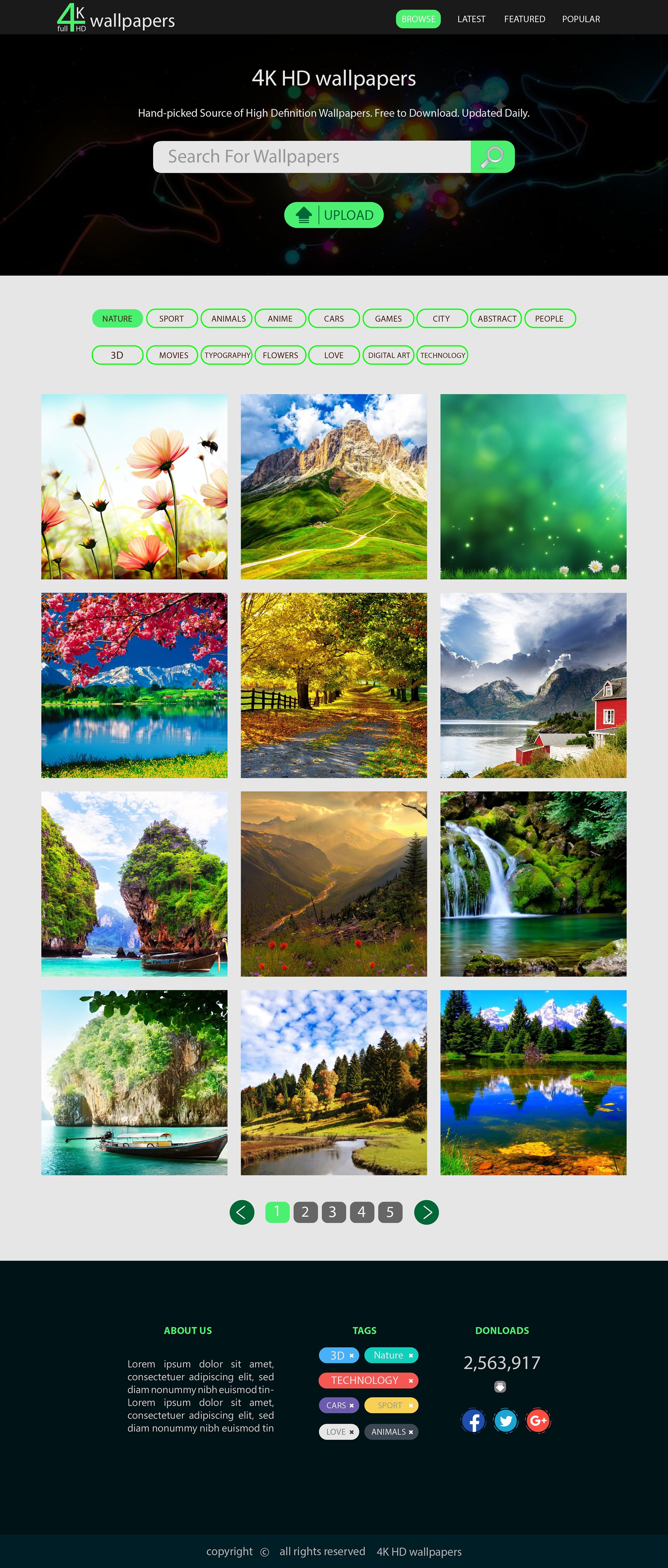668x1568 pixels.
Task: Open the red house by fjord wallpaper
Action: coord(533,685)
